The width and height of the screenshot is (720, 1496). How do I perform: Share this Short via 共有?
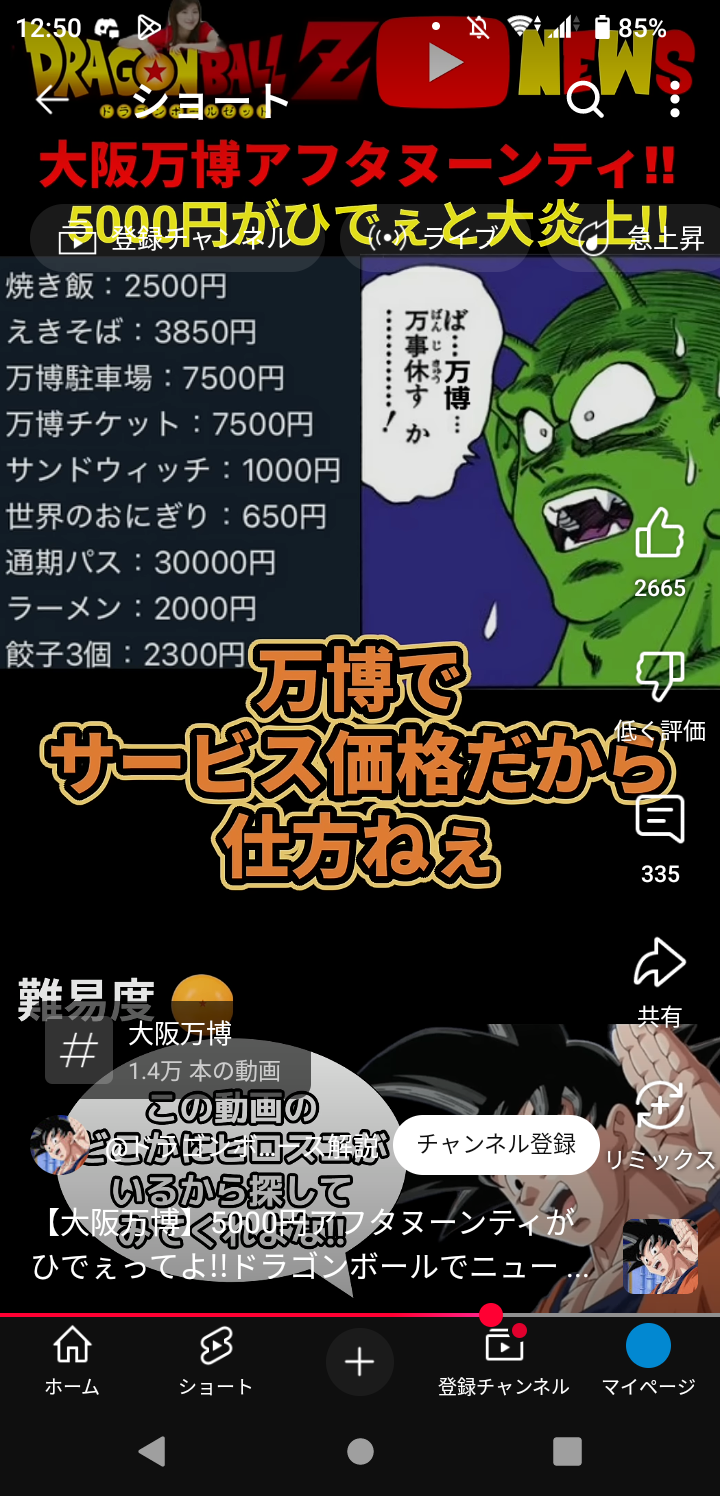[x=660, y=965]
